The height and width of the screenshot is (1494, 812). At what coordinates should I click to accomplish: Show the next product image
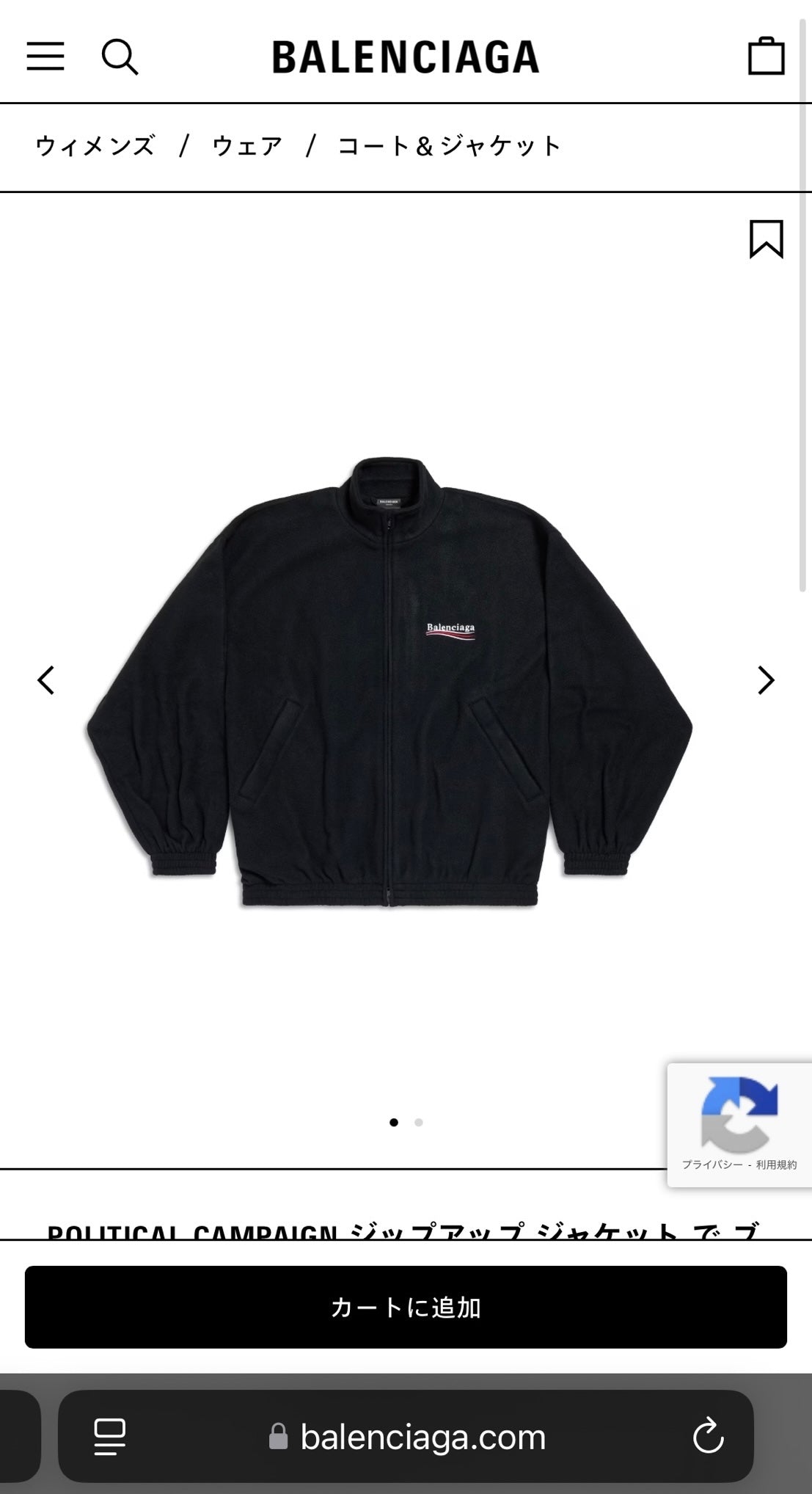tap(766, 680)
